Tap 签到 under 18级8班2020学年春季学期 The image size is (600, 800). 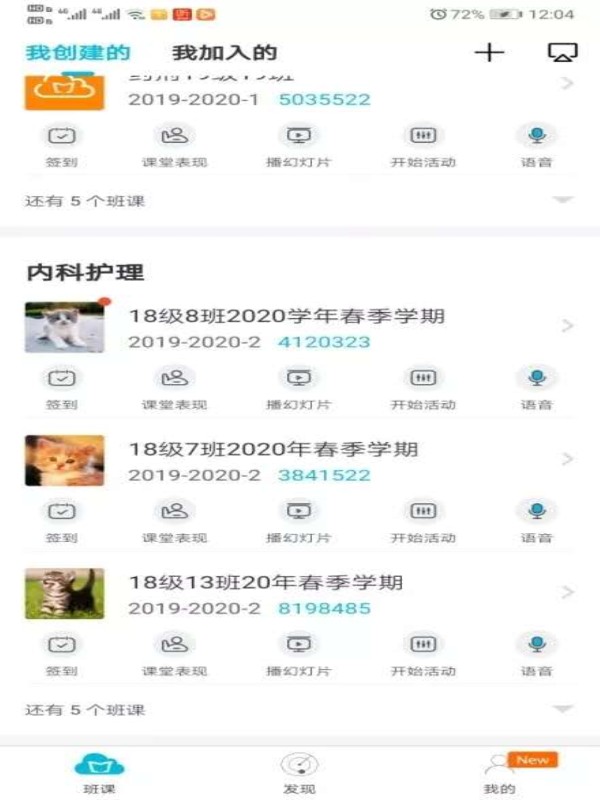[x=62, y=388]
